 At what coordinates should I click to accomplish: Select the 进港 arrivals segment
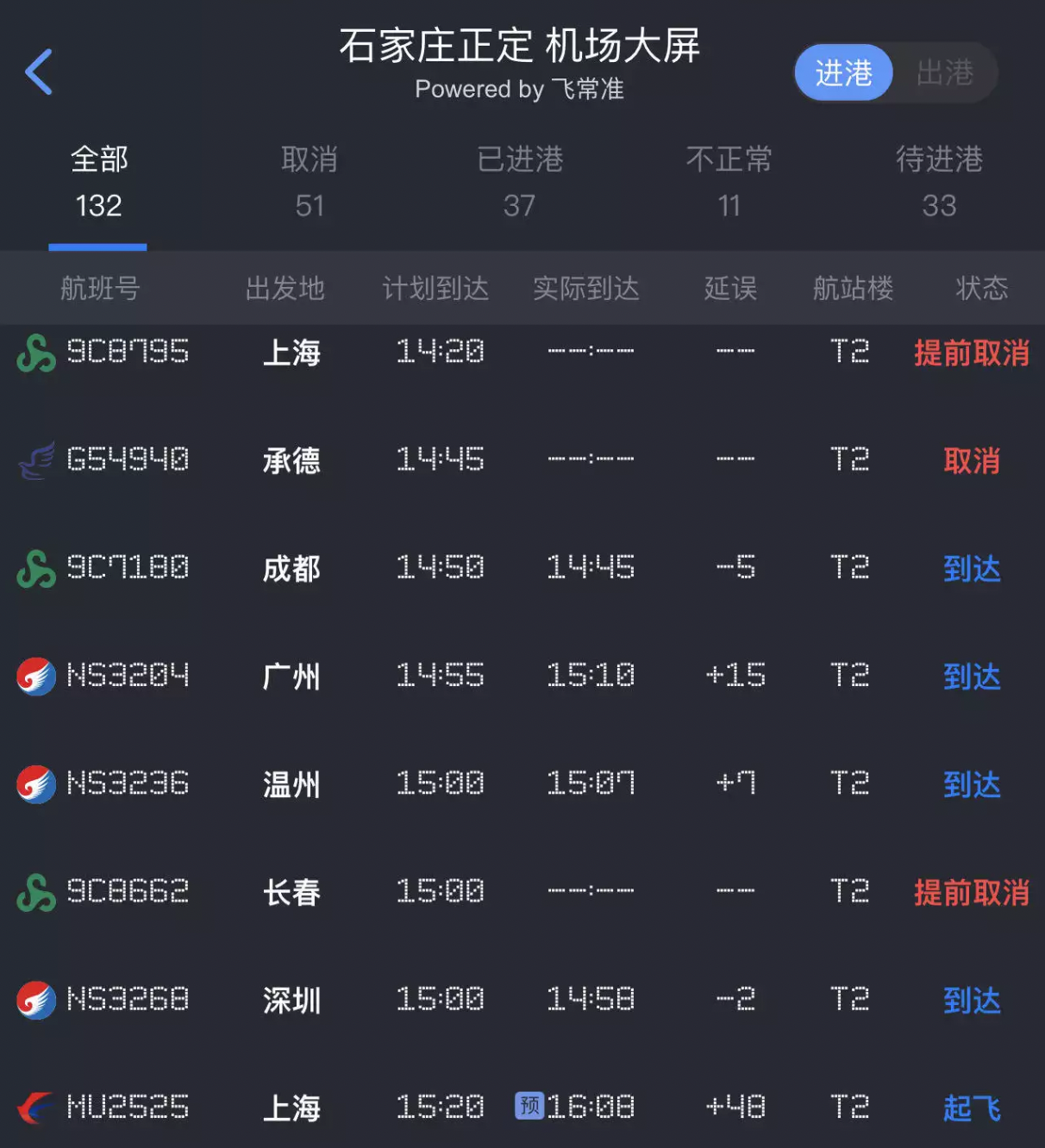(x=843, y=72)
